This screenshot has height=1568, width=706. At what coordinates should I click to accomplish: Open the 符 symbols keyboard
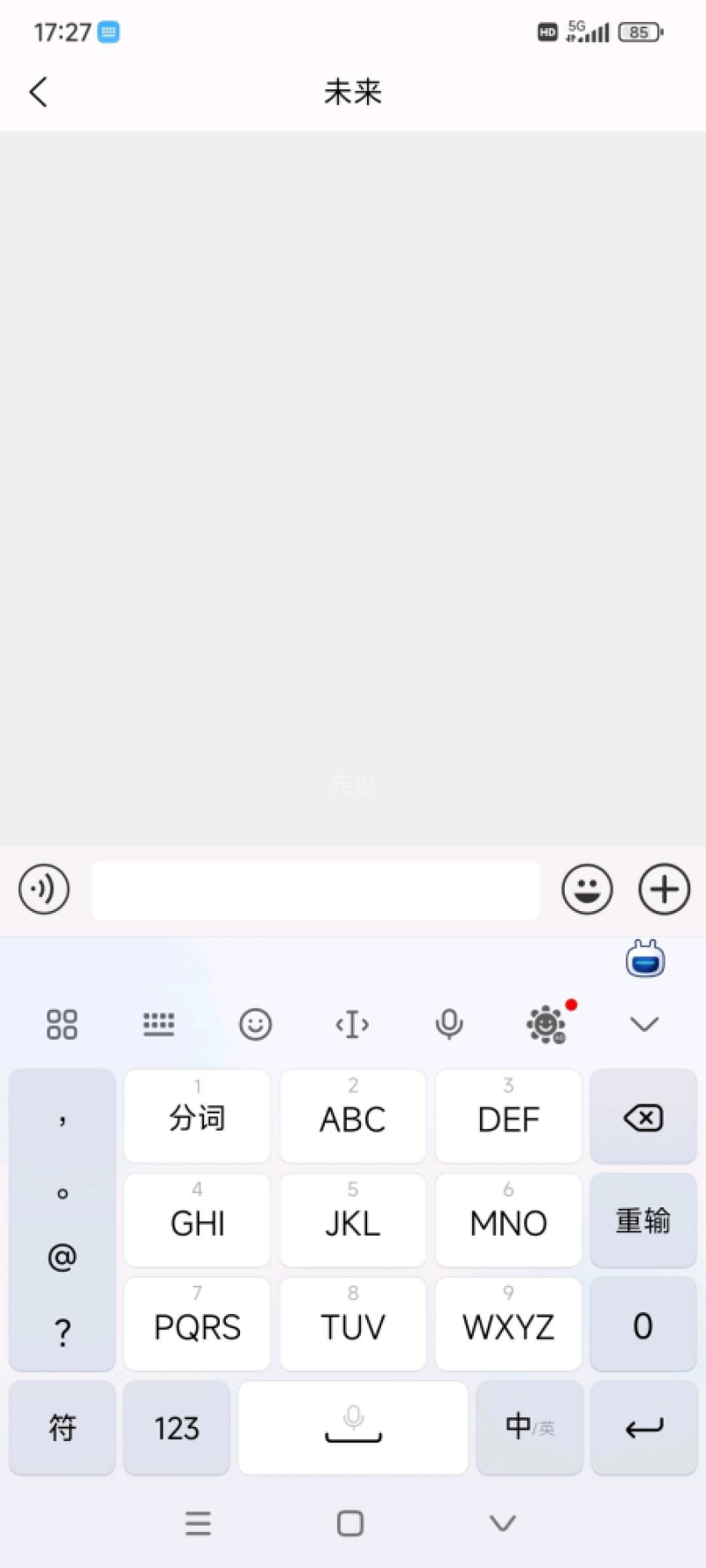(62, 1427)
